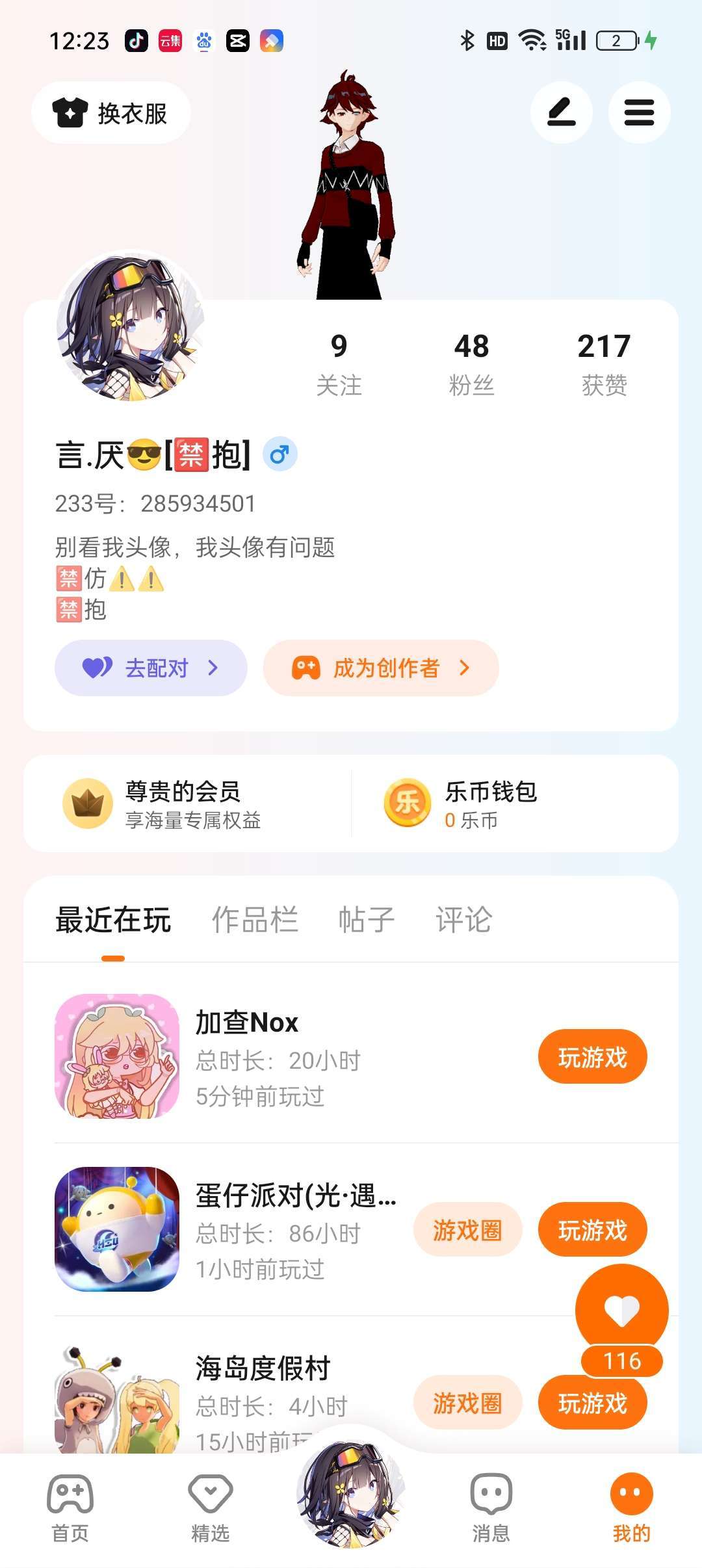Open the 关注 following list
This screenshot has height=1568, width=702.
pyautogui.click(x=339, y=364)
